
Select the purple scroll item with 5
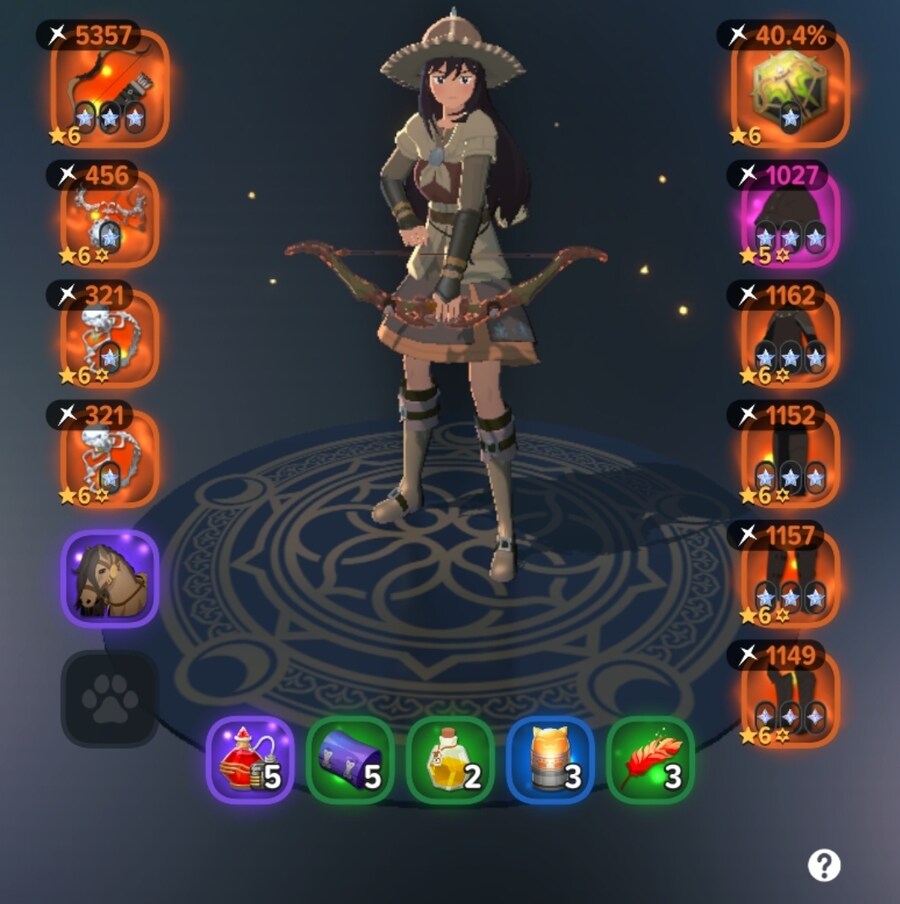pos(350,760)
